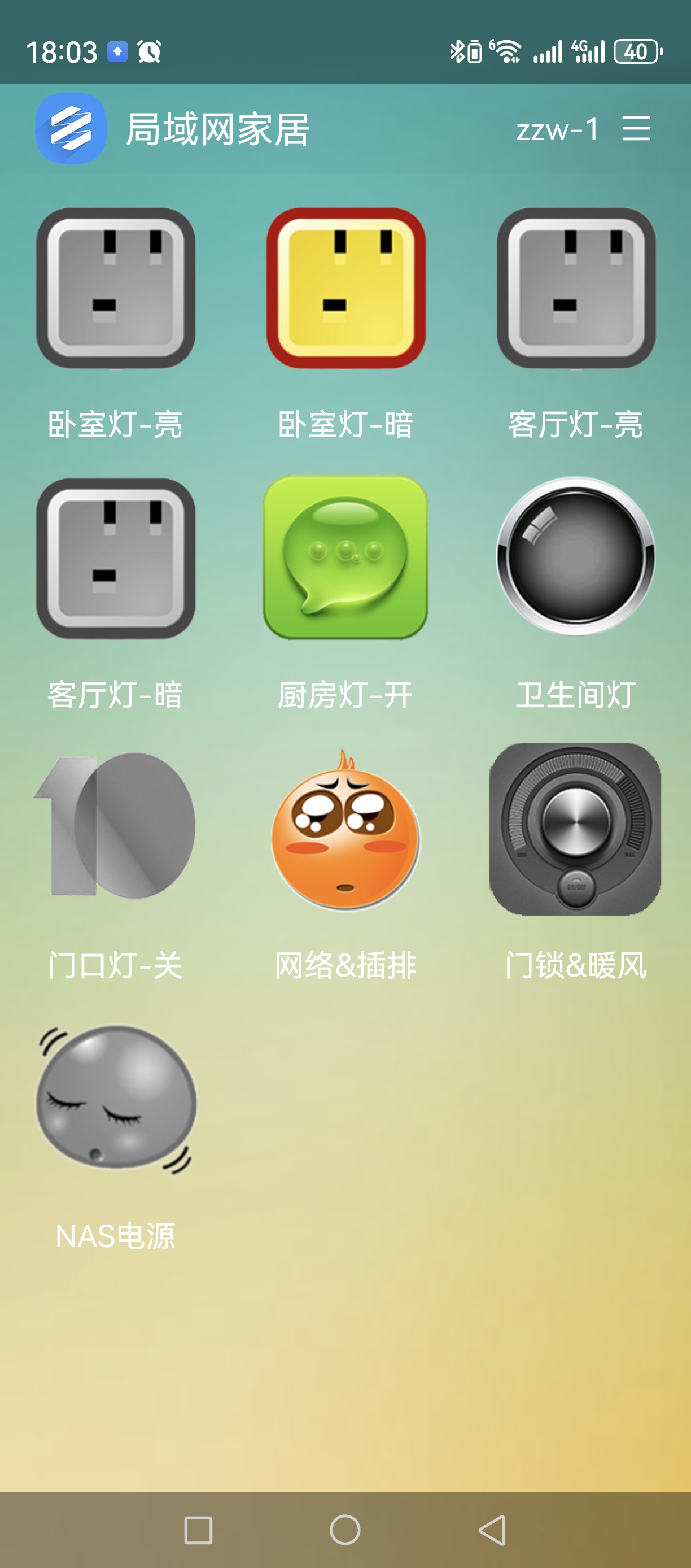The height and width of the screenshot is (1568, 691).
Task: Tap the system home button
Action: [x=345, y=1530]
